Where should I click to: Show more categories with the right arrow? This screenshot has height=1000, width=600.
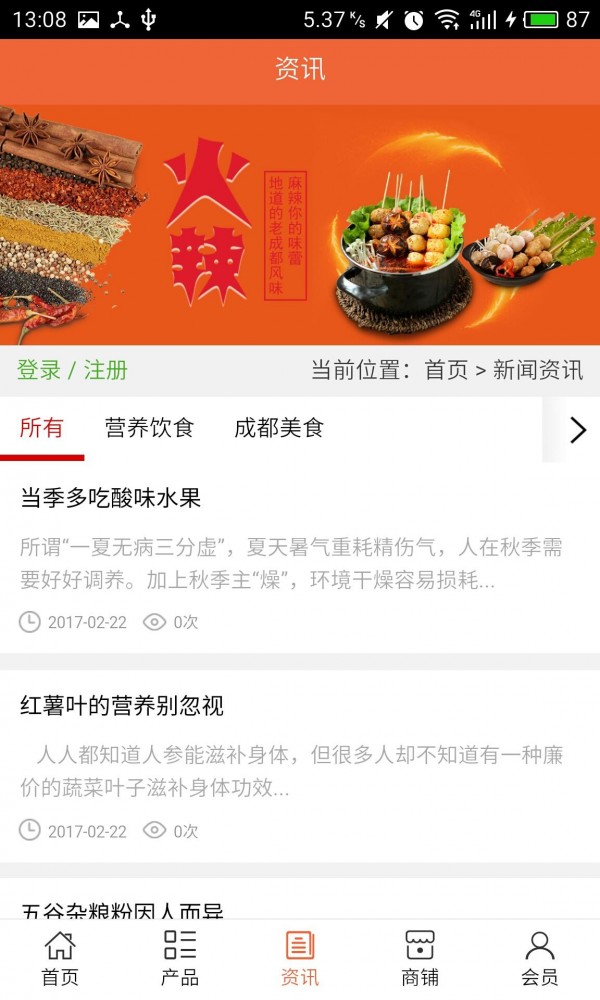[x=577, y=430]
